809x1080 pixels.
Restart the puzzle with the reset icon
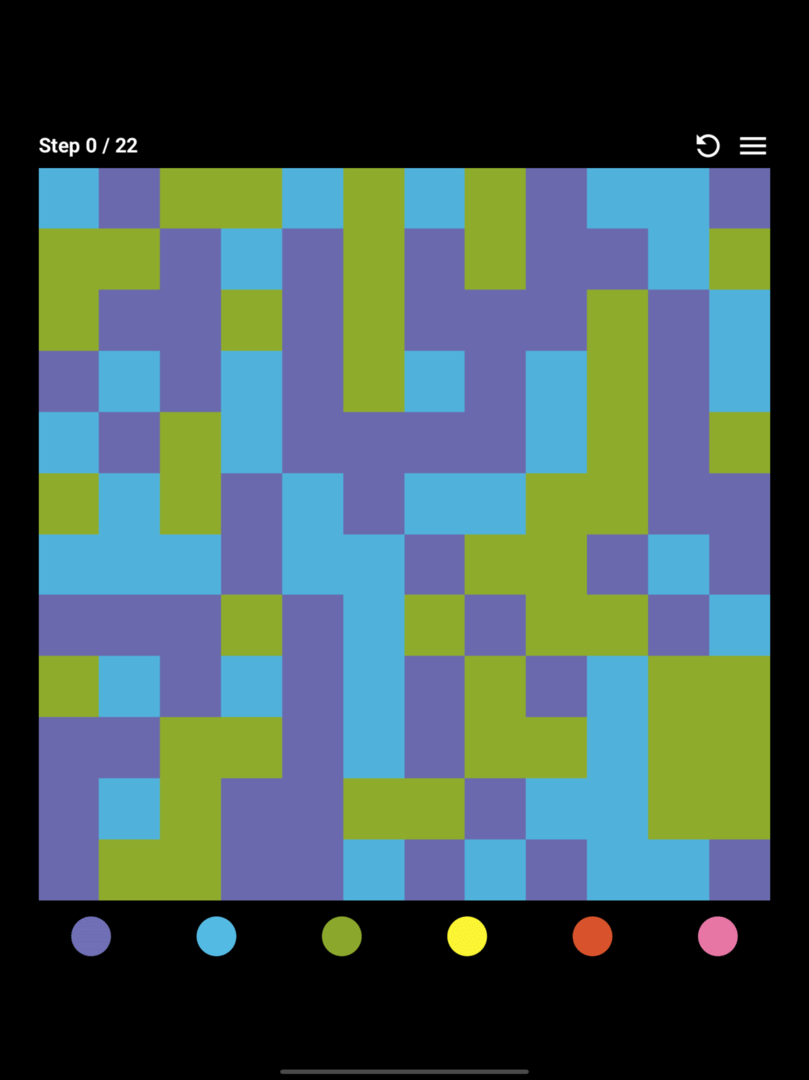click(x=707, y=146)
